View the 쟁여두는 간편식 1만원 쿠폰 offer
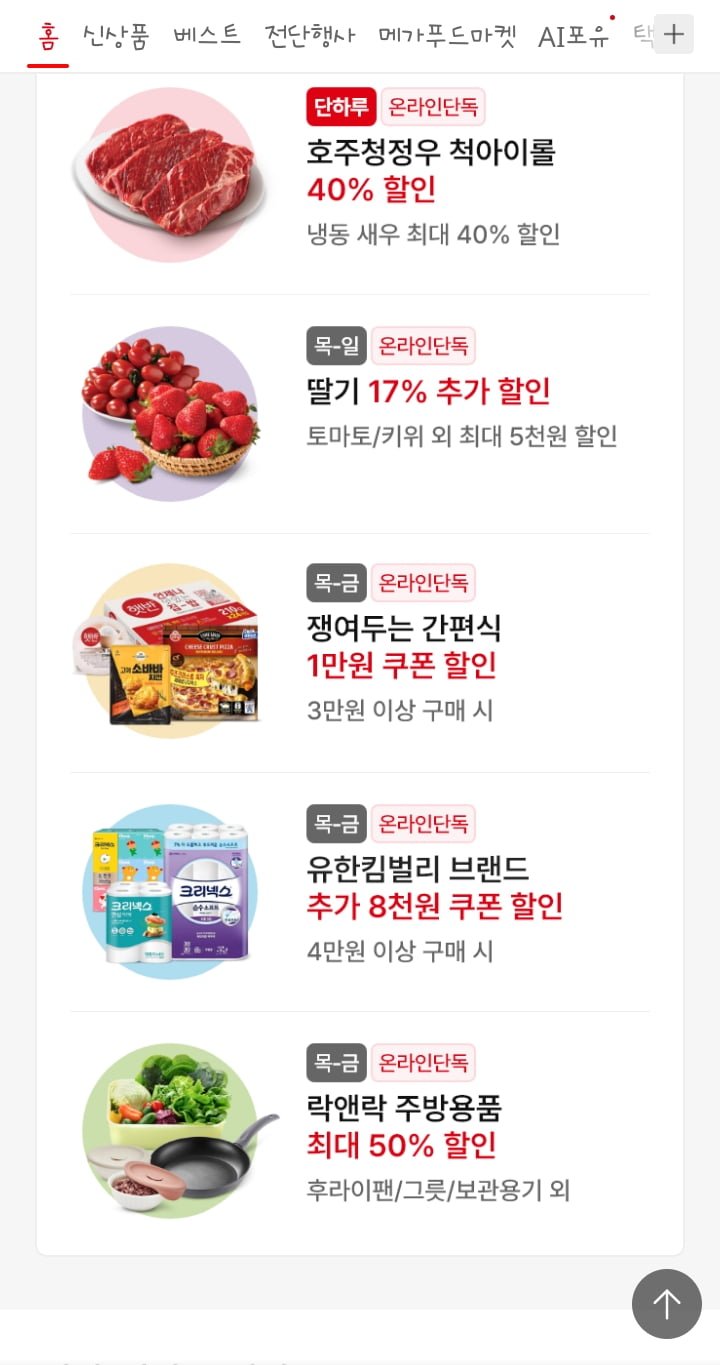The image size is (720, 1365). coord(360,651)
